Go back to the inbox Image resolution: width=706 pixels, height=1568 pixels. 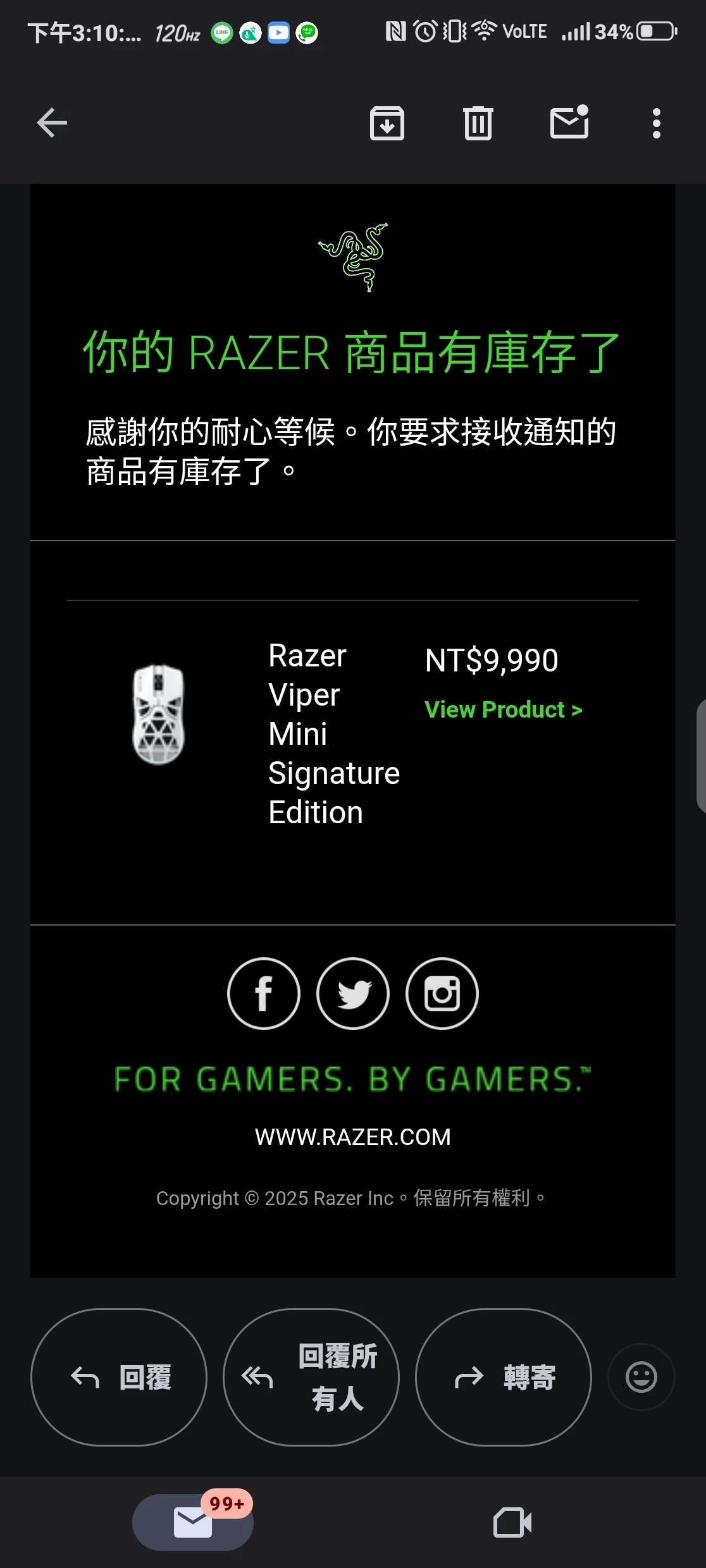click(52, 123)
